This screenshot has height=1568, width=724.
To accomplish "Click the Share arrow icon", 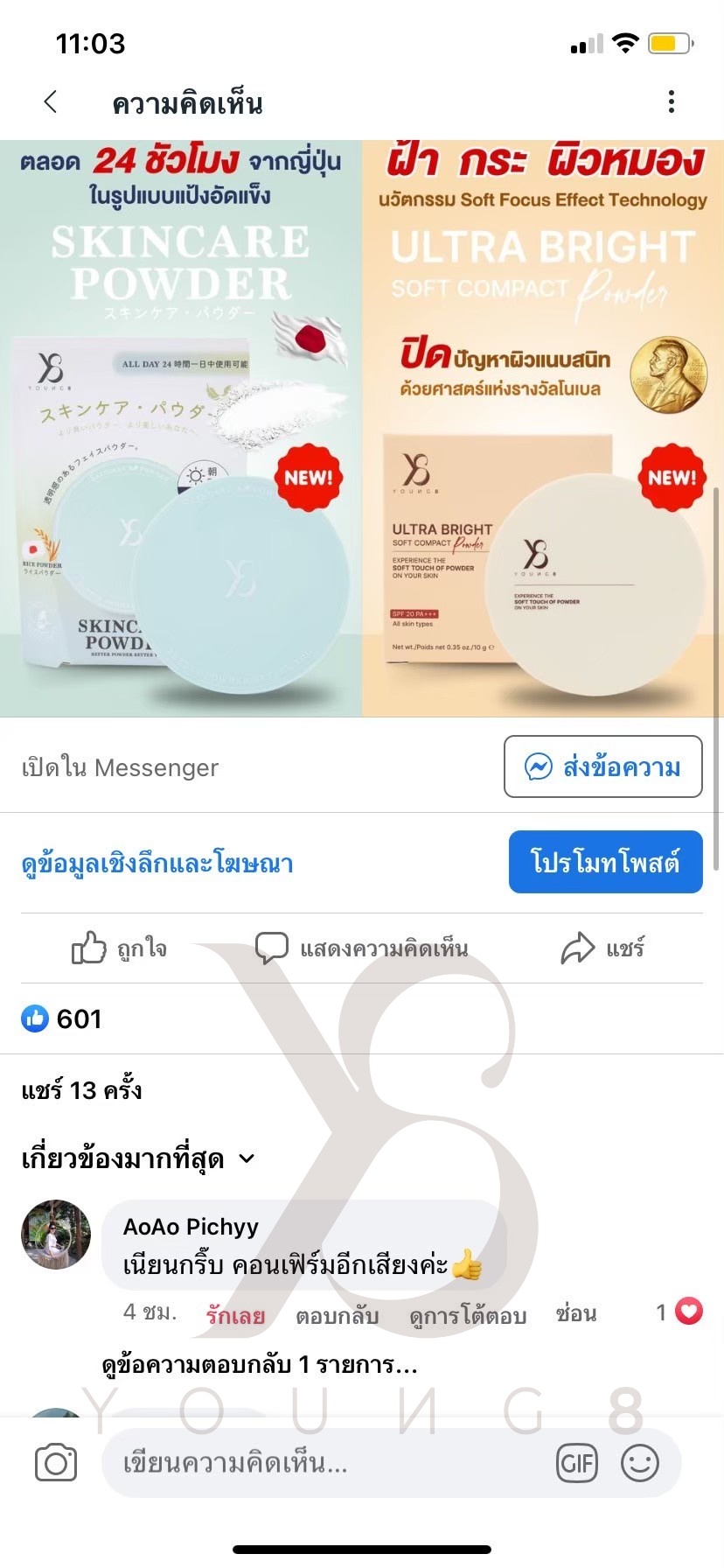I will [579, 945].
